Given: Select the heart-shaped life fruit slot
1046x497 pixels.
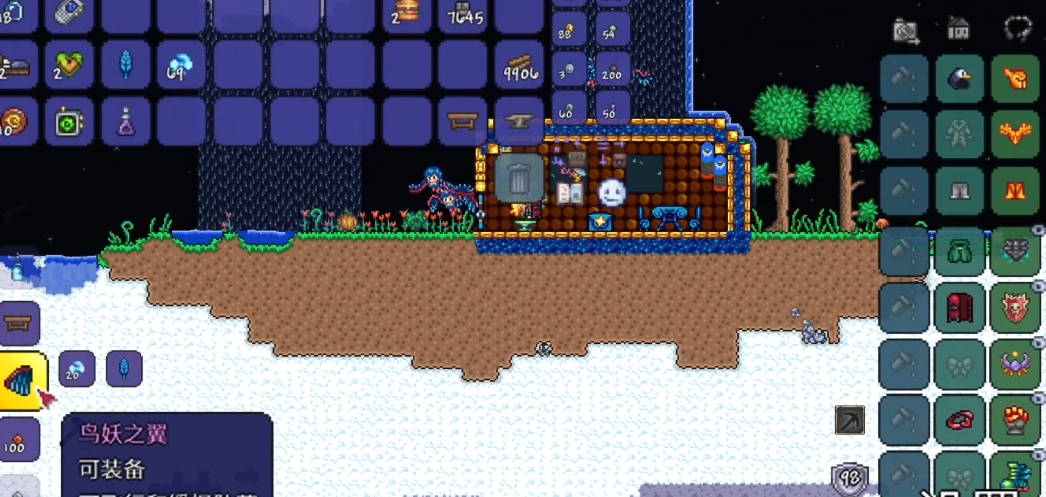Looking at the screenshot, I should pyautogui.click(x=69, y=67).
